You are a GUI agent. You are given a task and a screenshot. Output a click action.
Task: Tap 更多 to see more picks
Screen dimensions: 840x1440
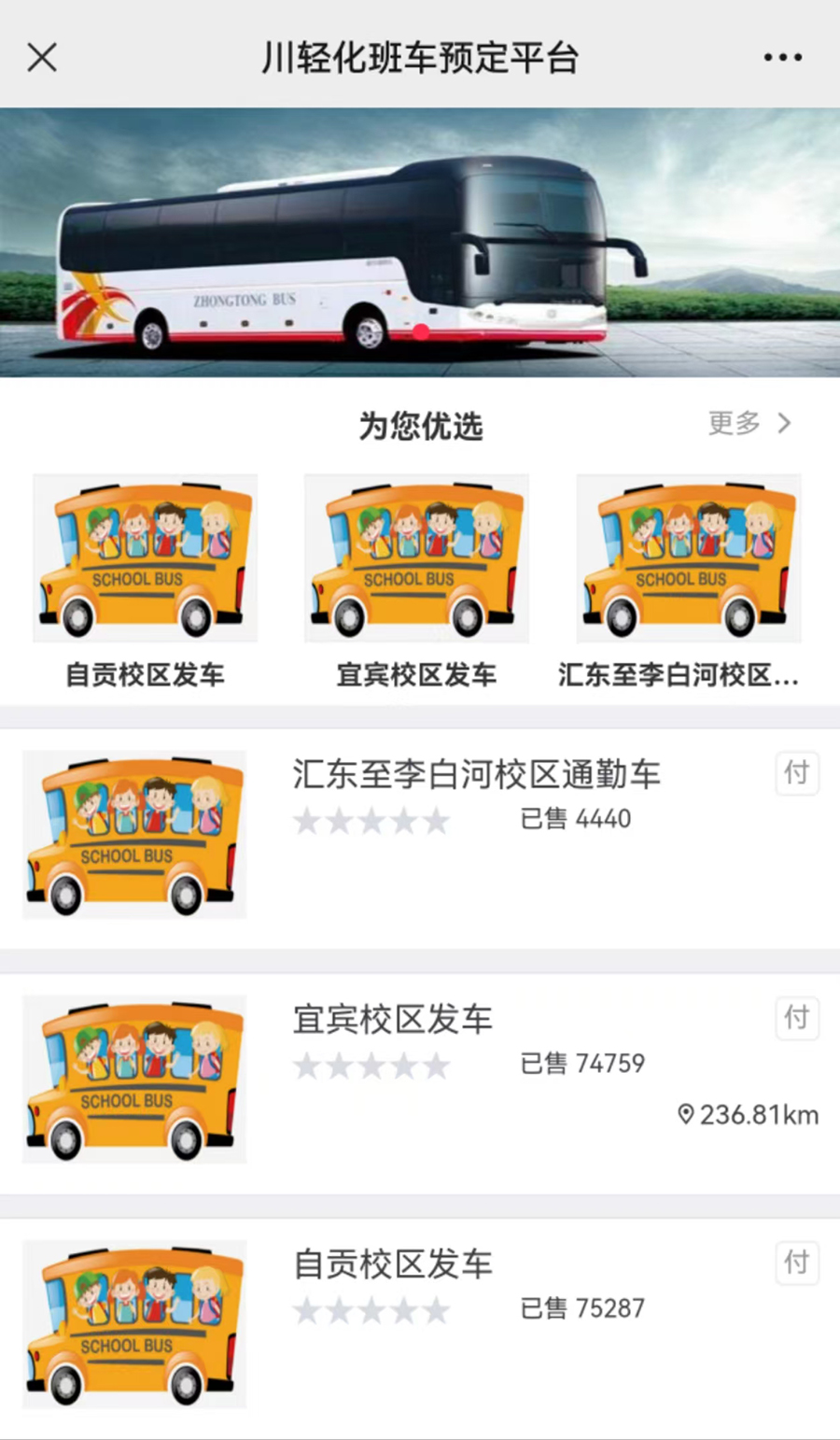tap(749, 423)
